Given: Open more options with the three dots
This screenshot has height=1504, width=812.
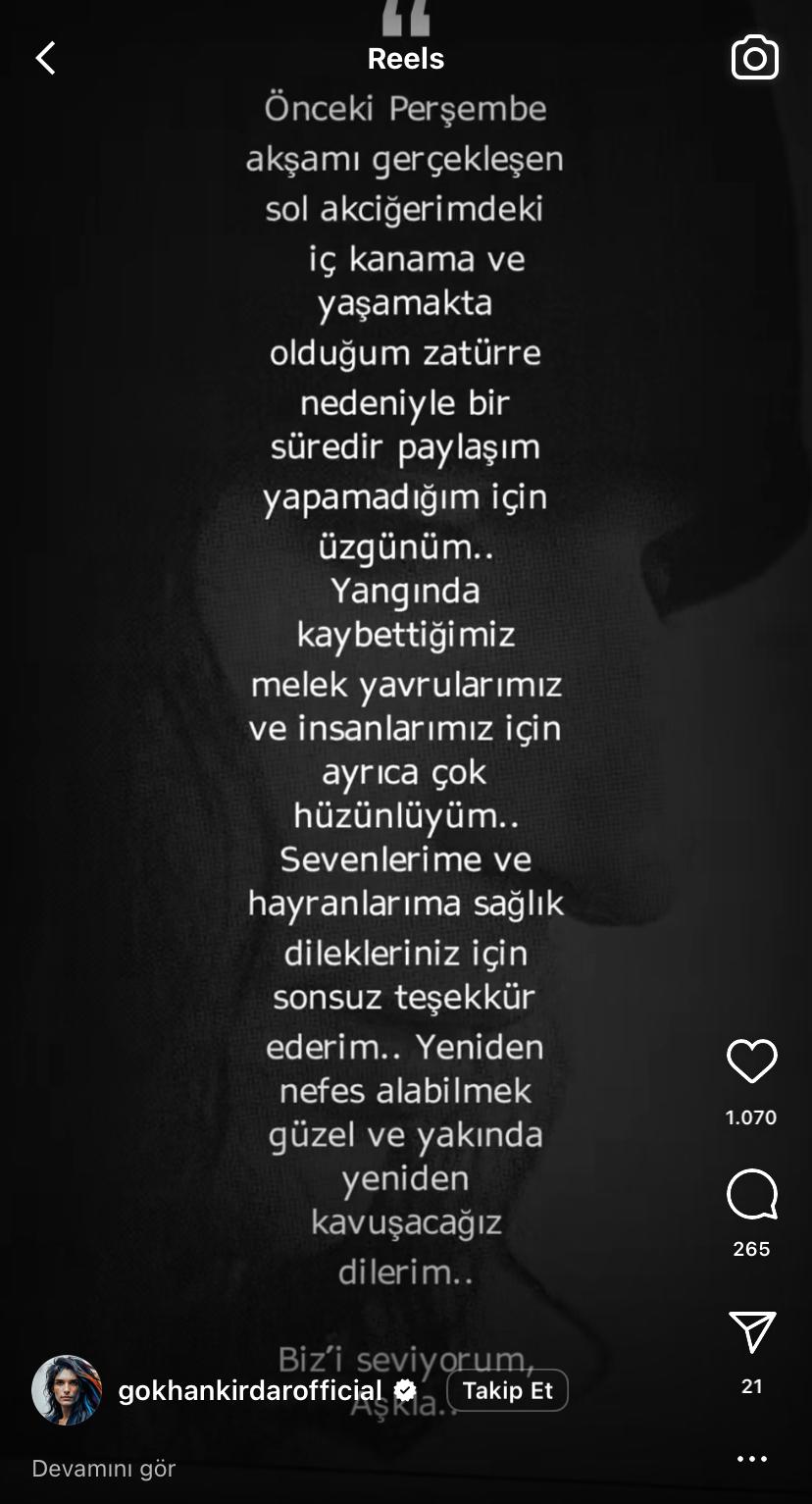Looking at the screenshot, I should (751, 1461).
